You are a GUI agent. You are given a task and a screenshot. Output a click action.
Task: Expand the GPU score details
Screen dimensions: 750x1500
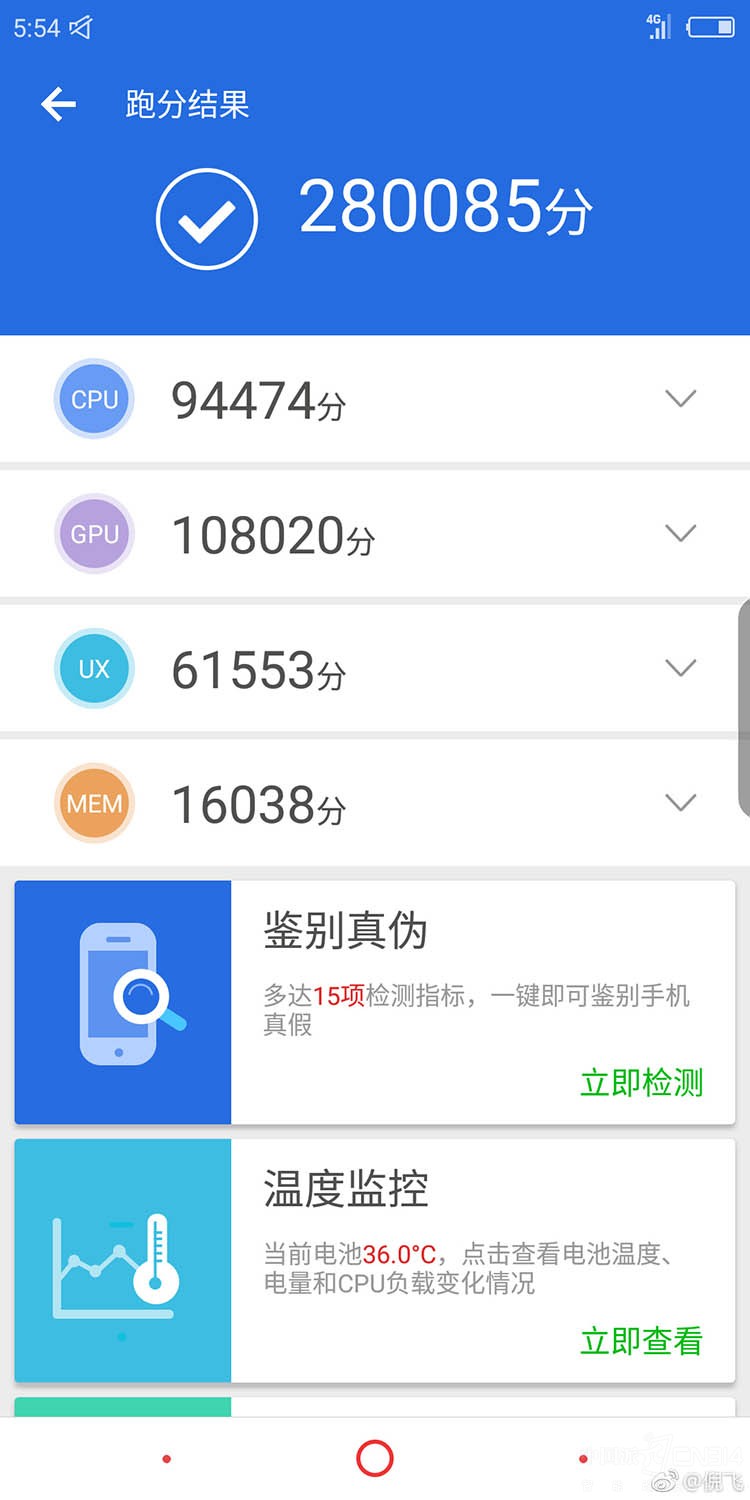pos(681,533)
